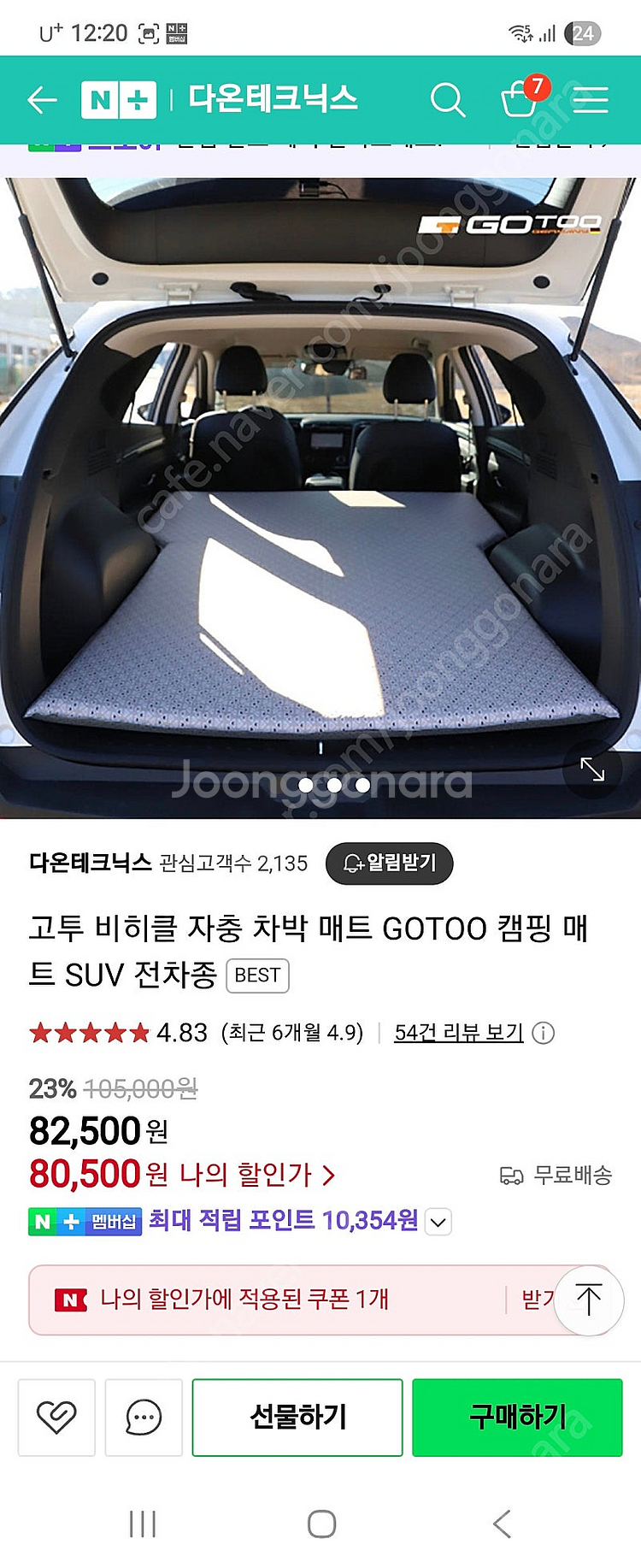Go to the system home screen

pos(321,1524)
